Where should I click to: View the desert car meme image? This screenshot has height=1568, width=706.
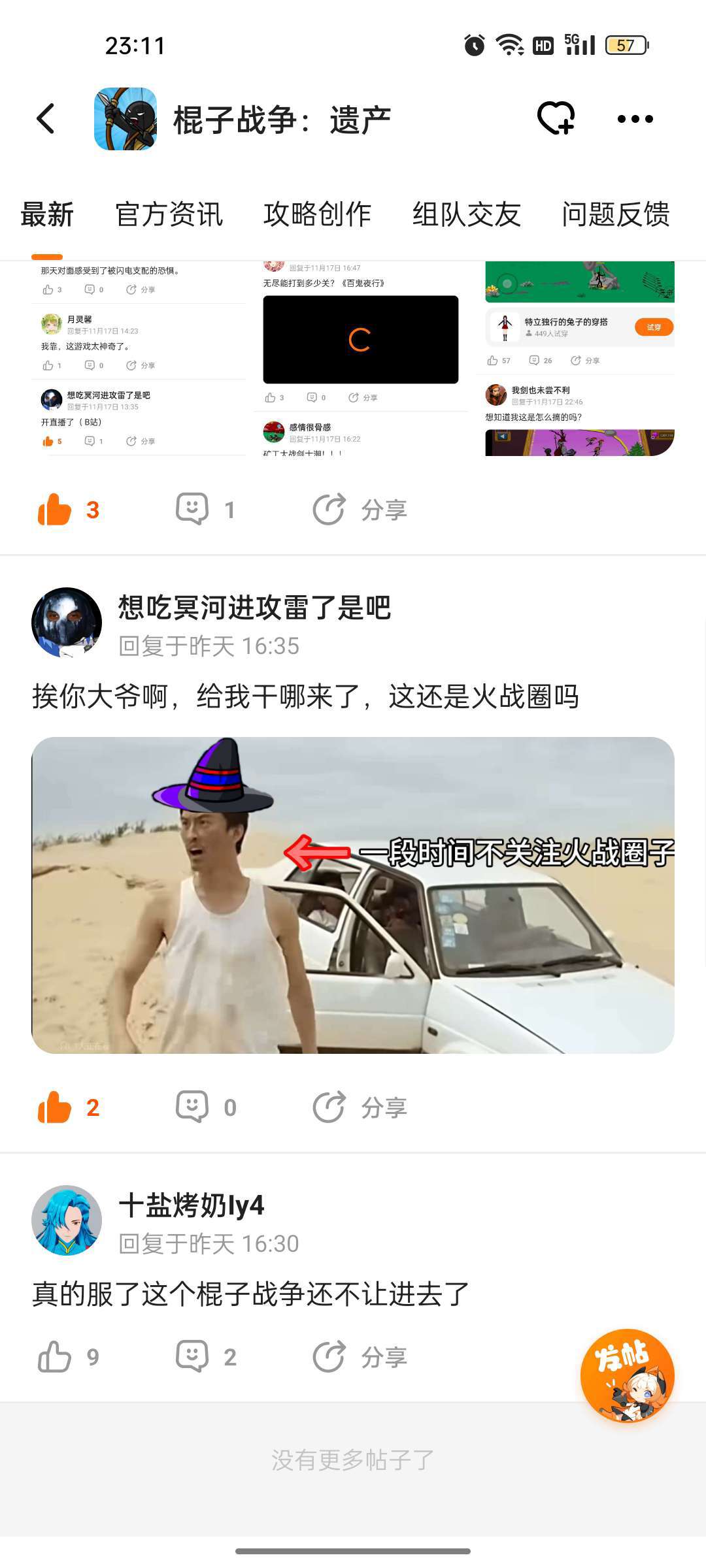click(x=353, y=895)
